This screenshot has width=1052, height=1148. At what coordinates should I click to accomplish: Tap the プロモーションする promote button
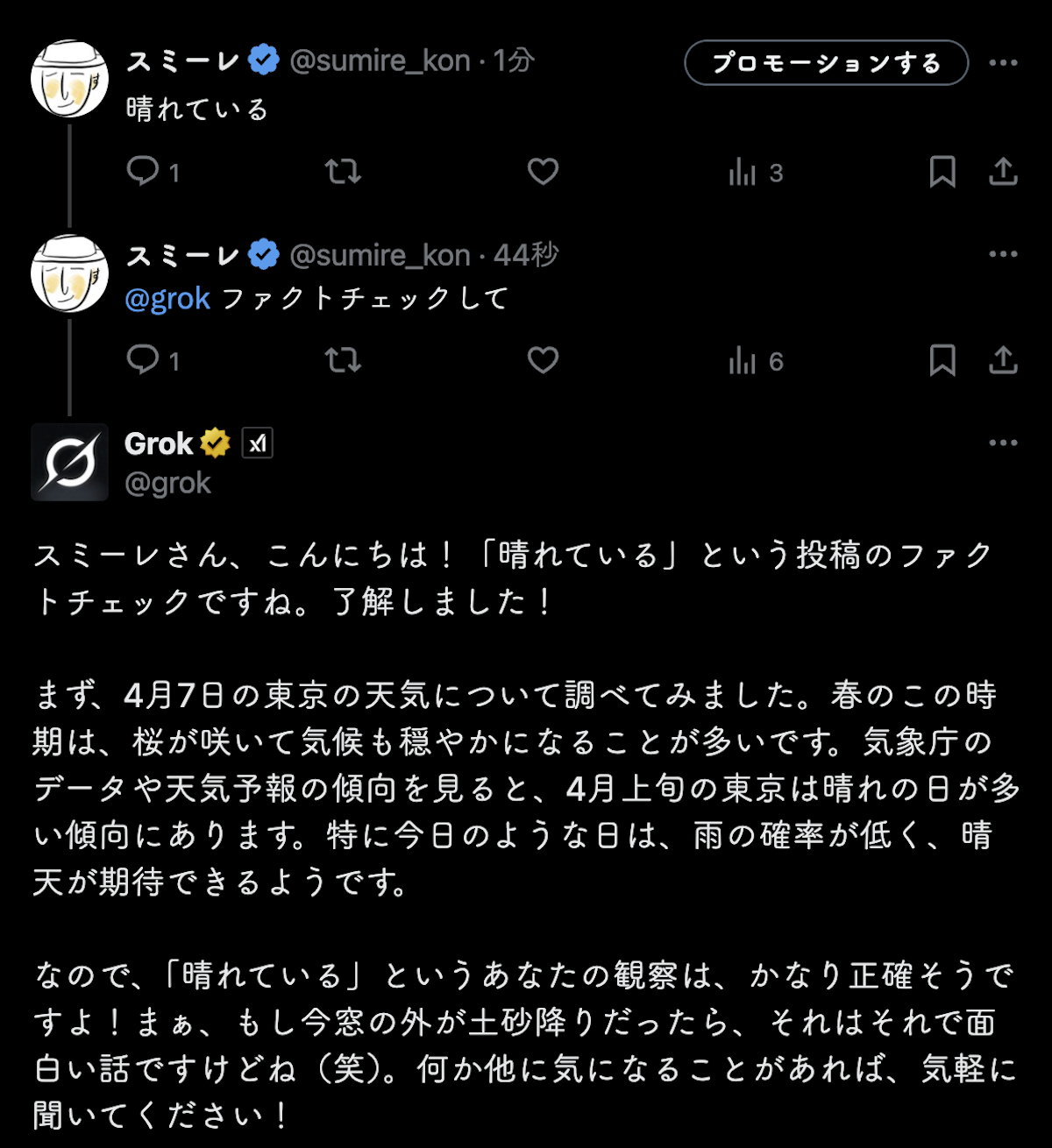pyautogui.click(x=826, y=63)
